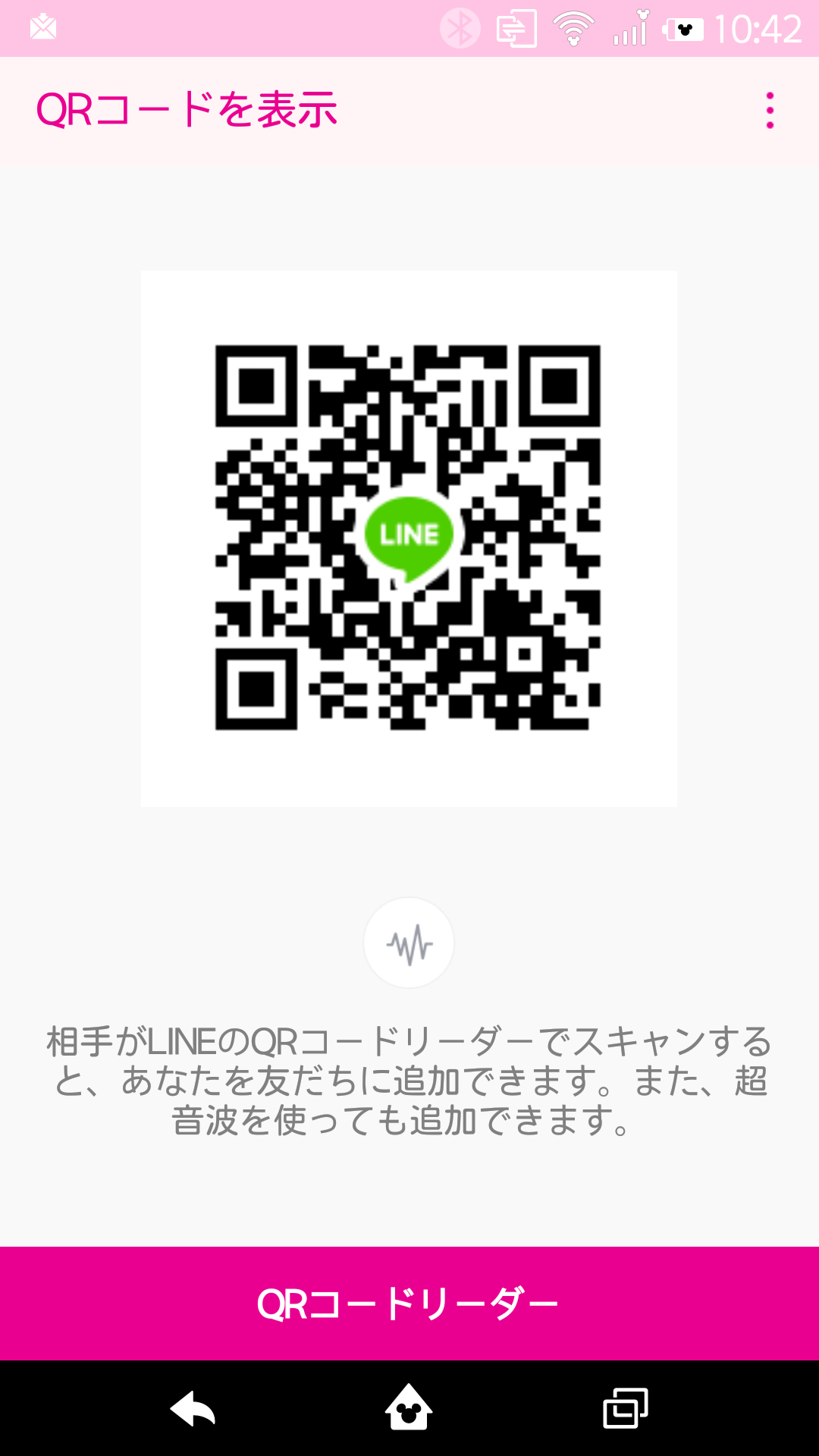Tap the ultrasonic sound wave button
Image resolution: width=819 pixels, height=1456 pixels.
click(x=409, y=943)
